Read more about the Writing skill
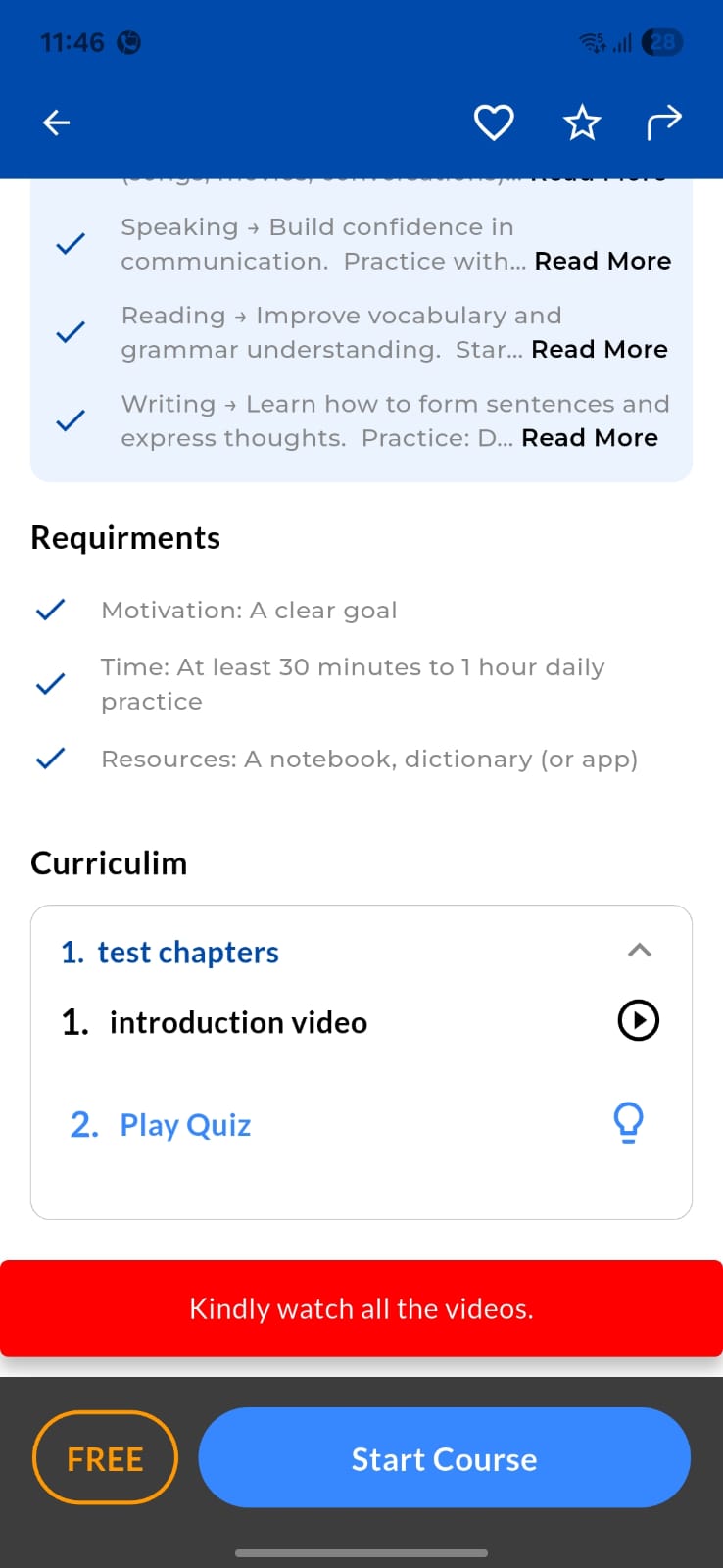723x1568 pixels. click(589, 438)
